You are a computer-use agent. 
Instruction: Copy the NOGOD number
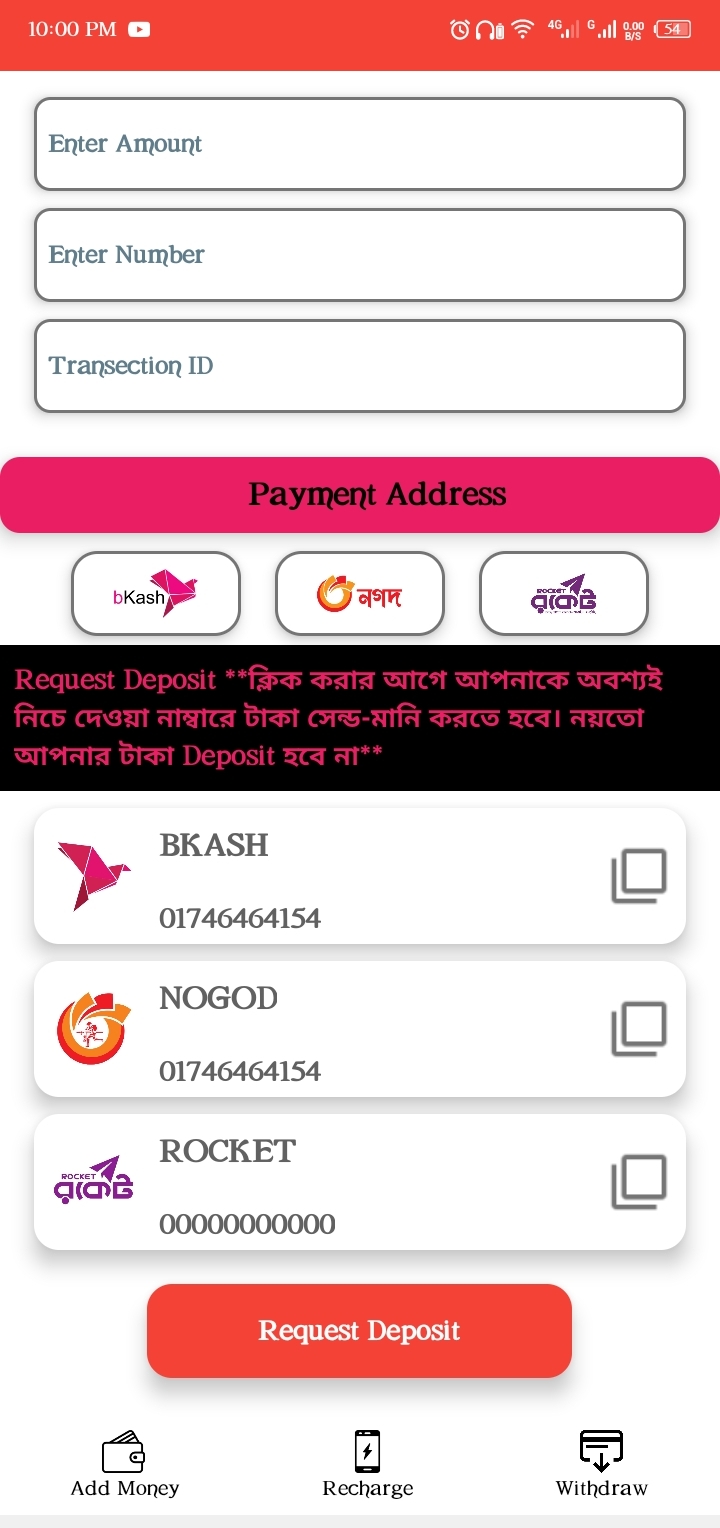coord(639,1029)
